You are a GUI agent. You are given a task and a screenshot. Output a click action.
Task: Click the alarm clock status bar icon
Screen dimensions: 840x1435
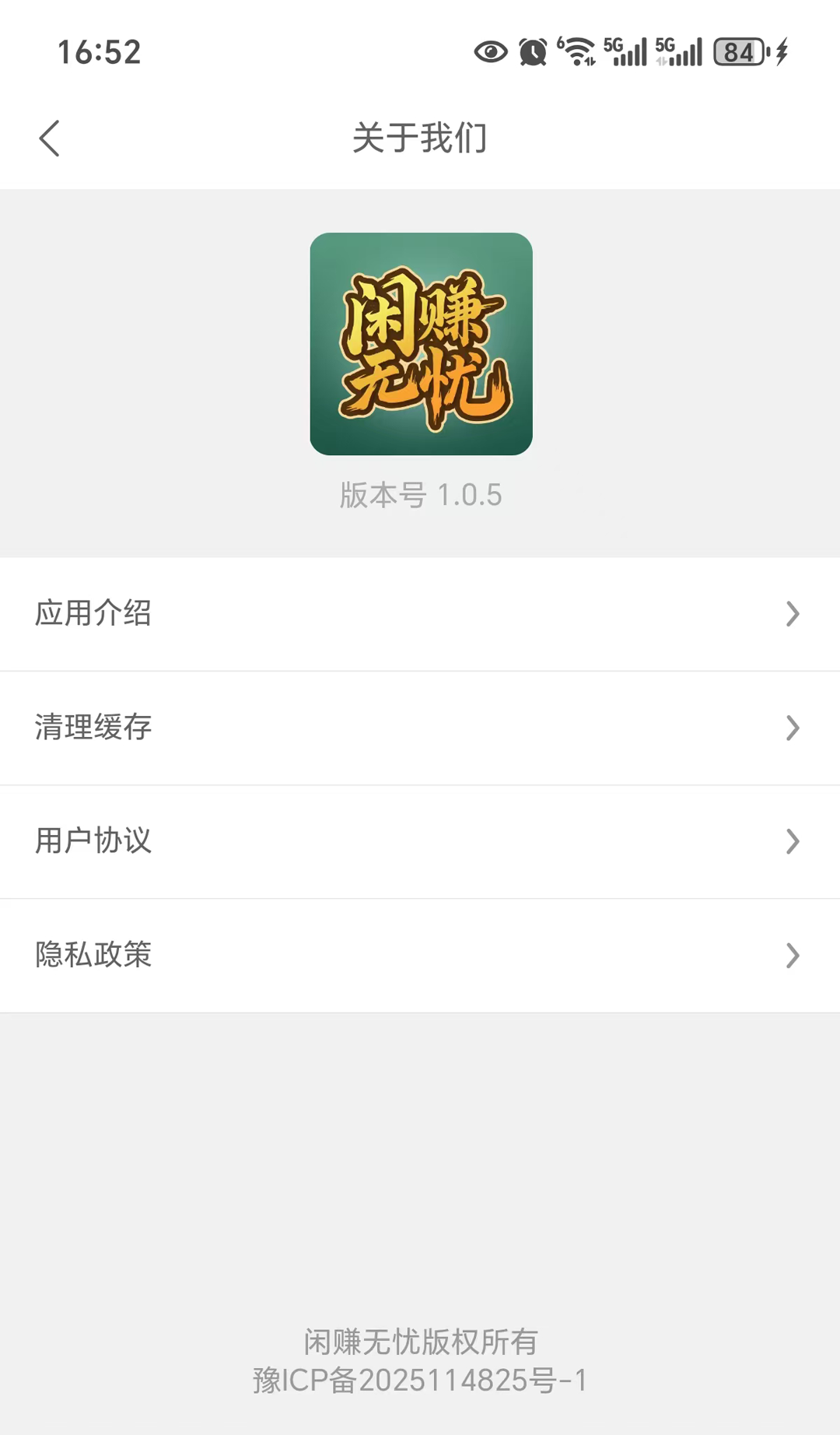tap(533, 51)
